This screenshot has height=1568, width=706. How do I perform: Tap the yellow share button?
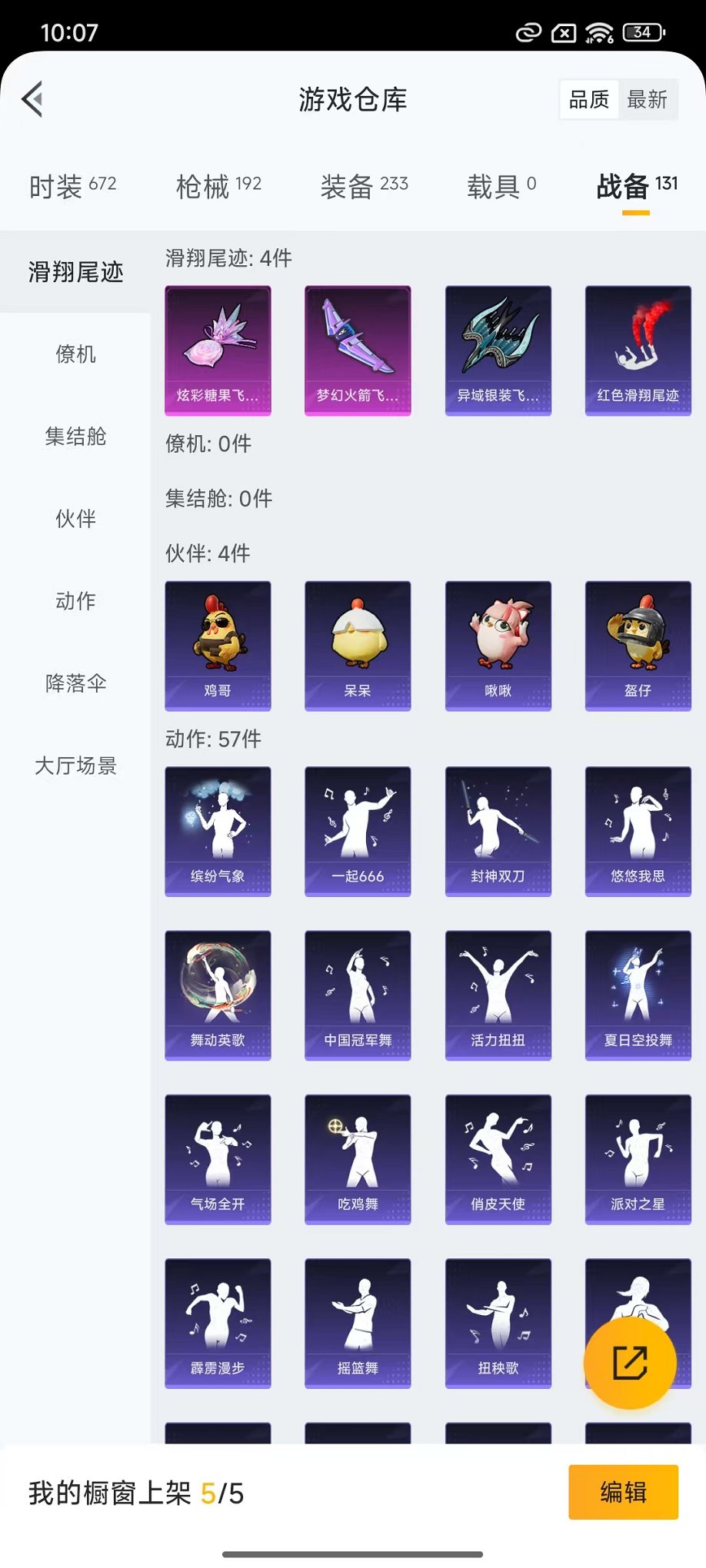(x=630, y=1363)
